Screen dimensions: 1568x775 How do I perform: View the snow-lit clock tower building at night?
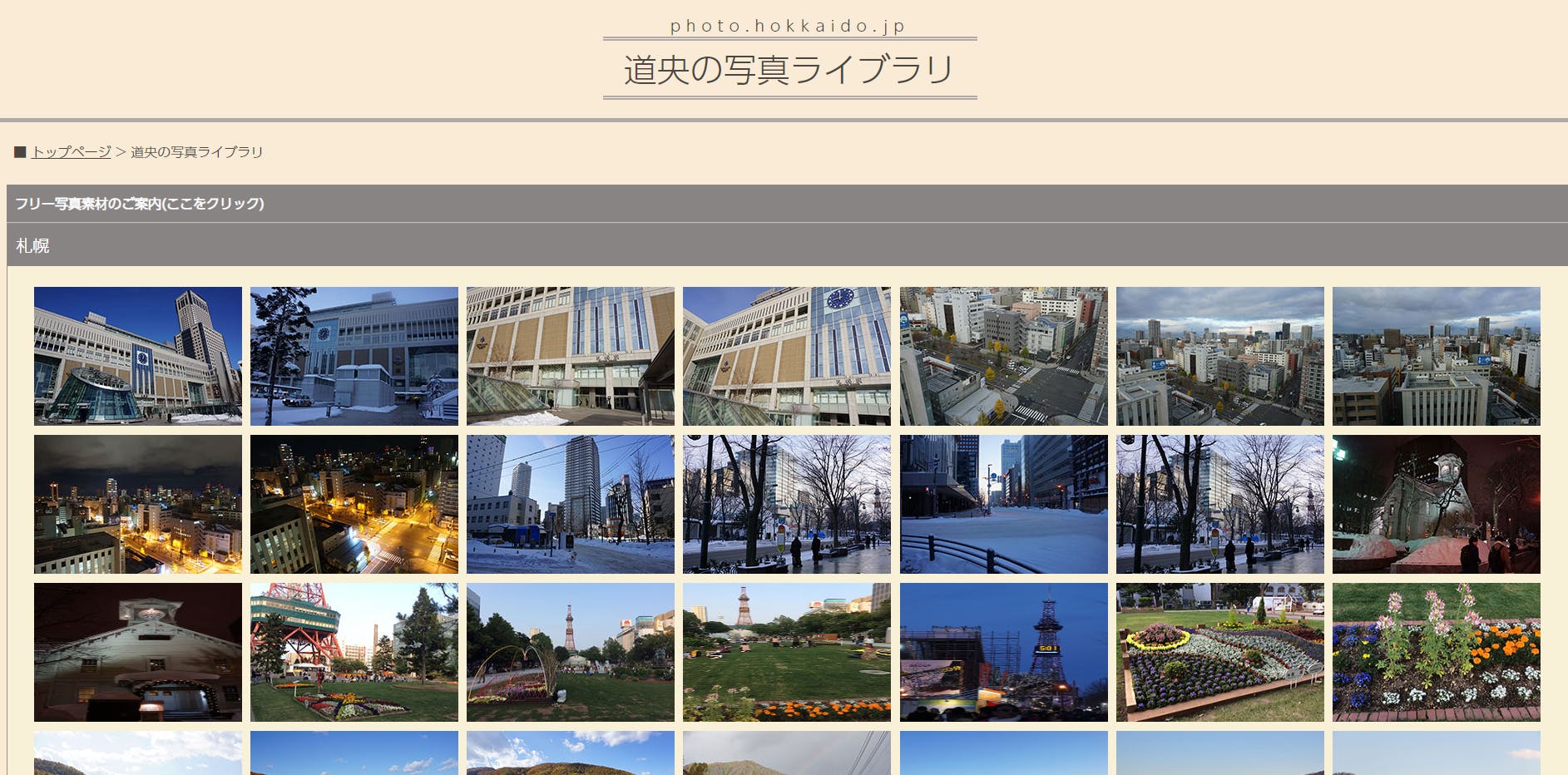tap(1437, 504)
